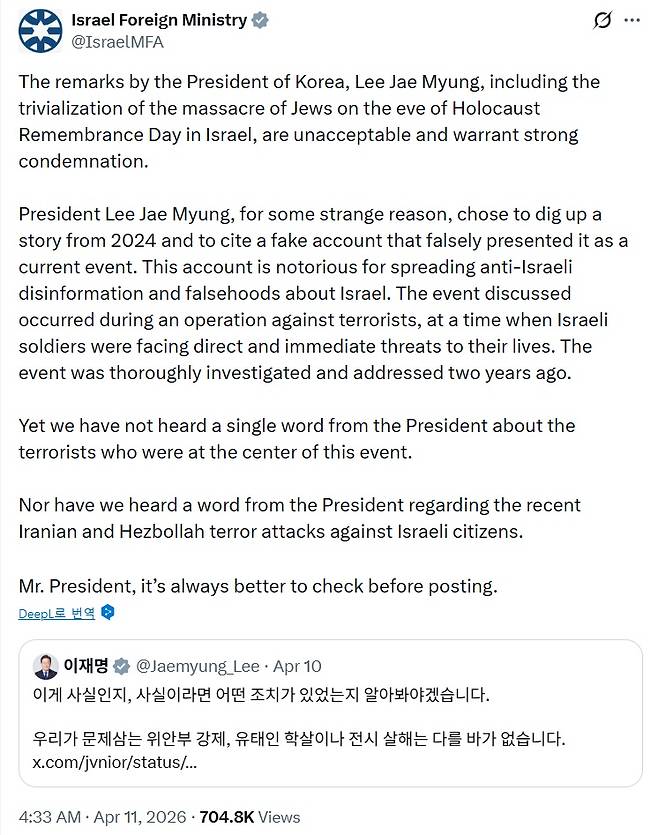The height and width of the screenshot is (835, 658).
Task: Open Israel Foreign Ministry's profile picture
Action: coord(40,31)
